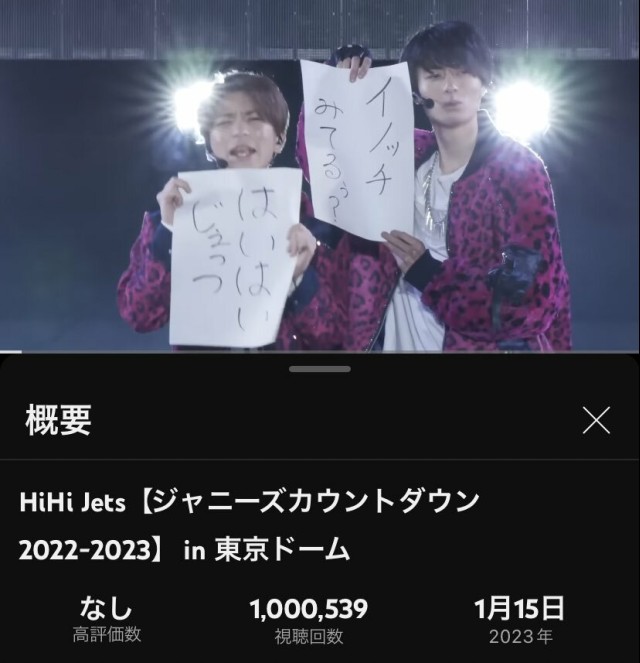Tap the drag handle above 概要
Screen dimensions: 640x663
pyautogui.click(x=320, y=369)
